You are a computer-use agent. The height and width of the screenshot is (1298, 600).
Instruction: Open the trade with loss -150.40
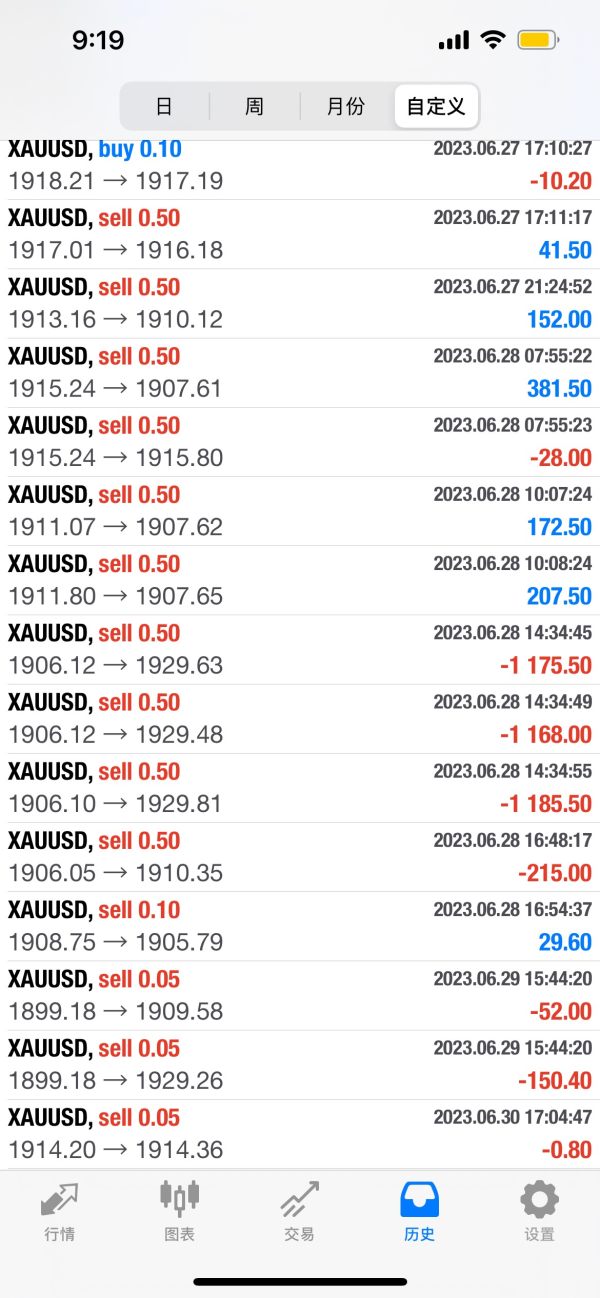(300, 1065)
